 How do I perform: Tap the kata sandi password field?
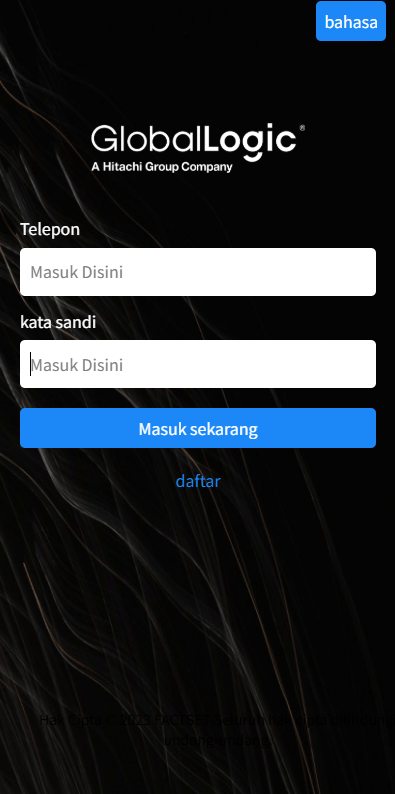(198, 364)
